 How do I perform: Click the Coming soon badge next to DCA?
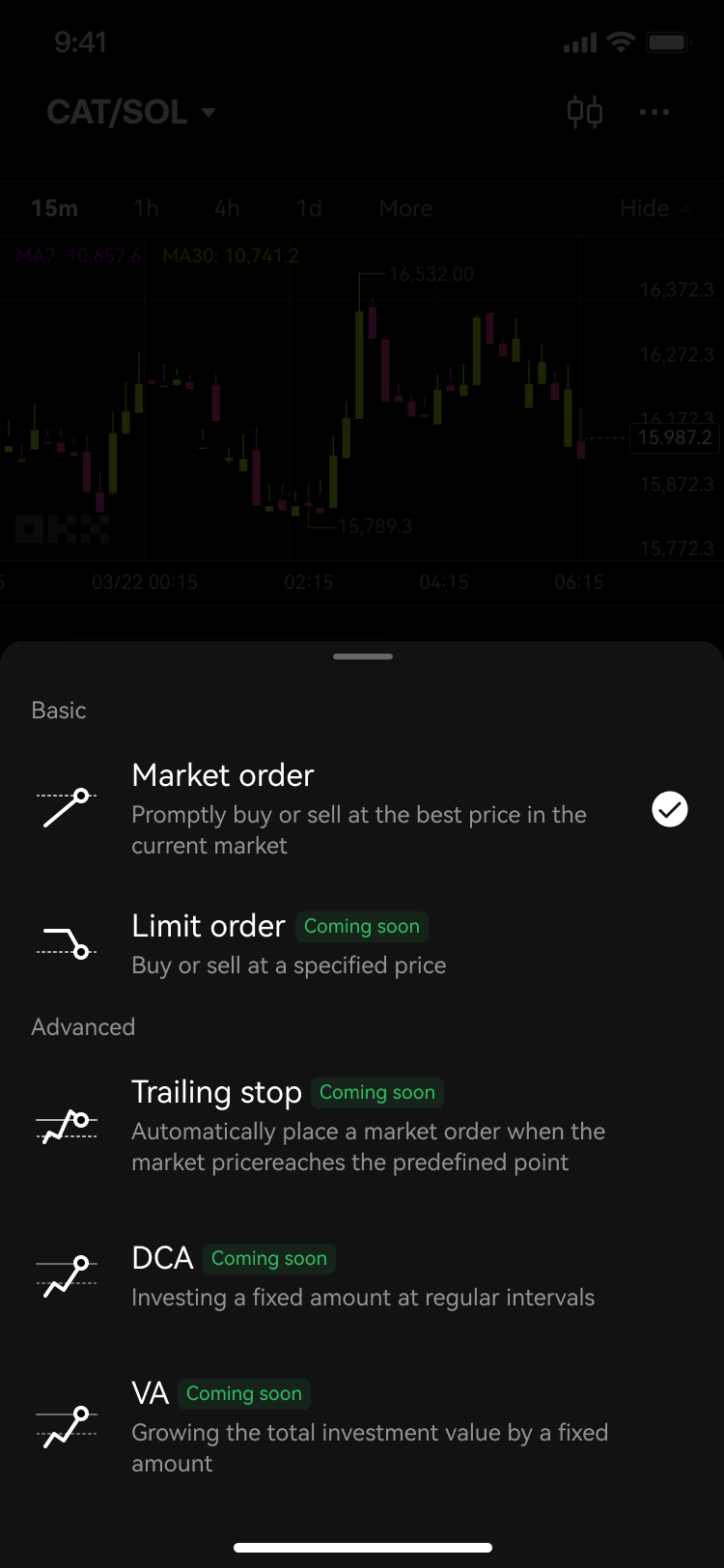click(x=269, y=1258)
